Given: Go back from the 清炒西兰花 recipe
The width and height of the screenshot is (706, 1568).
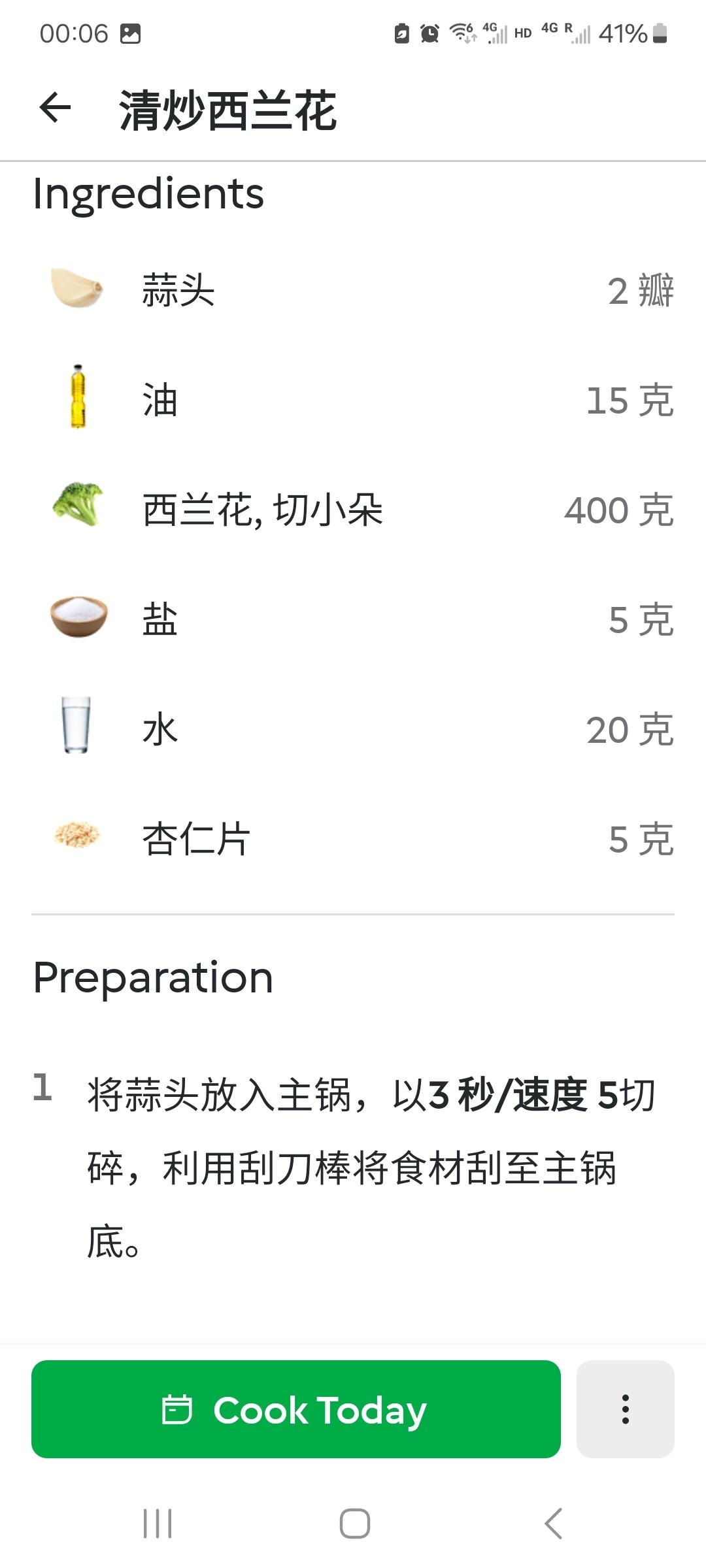Looking at the screenshot, I should (x=56, y=108).
